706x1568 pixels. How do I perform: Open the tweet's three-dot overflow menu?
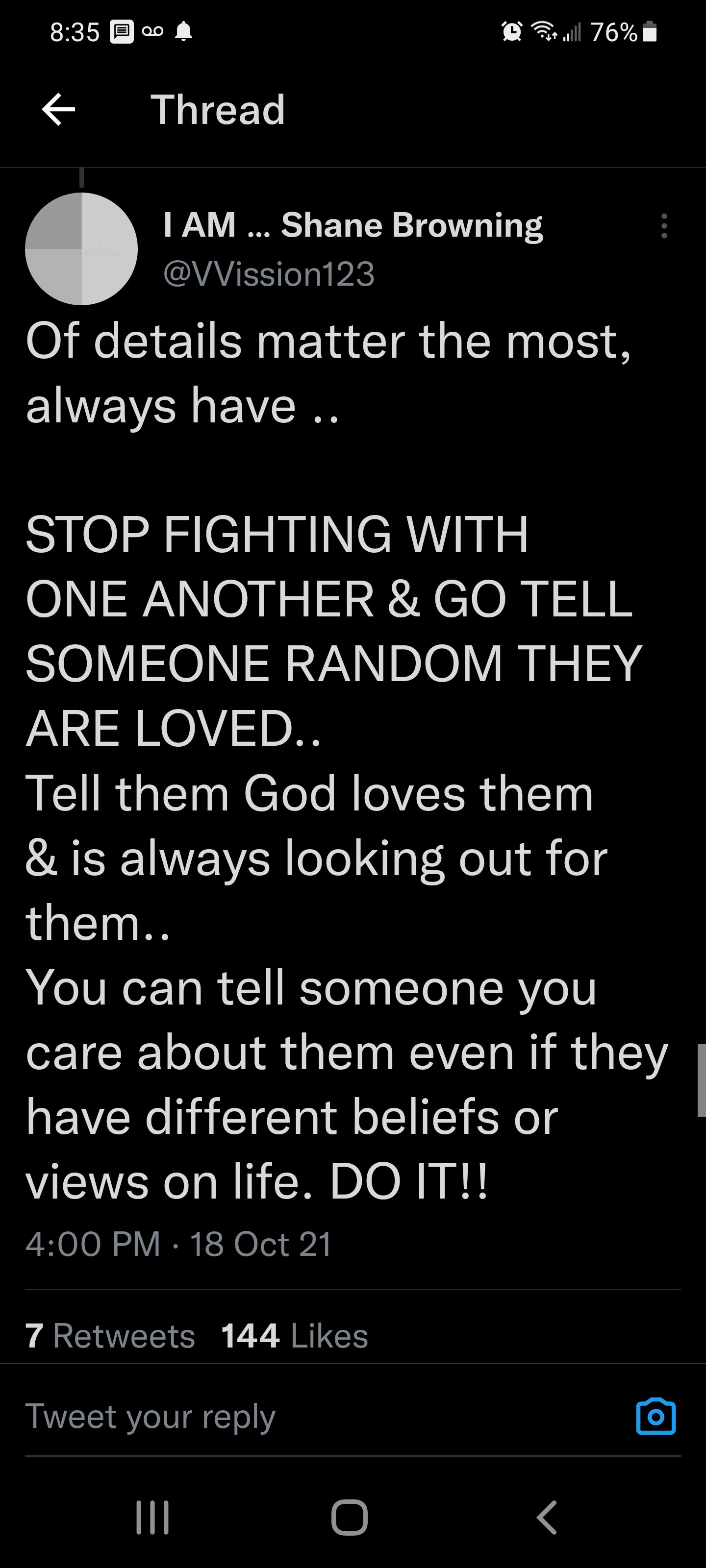click(x=664, y=226)
